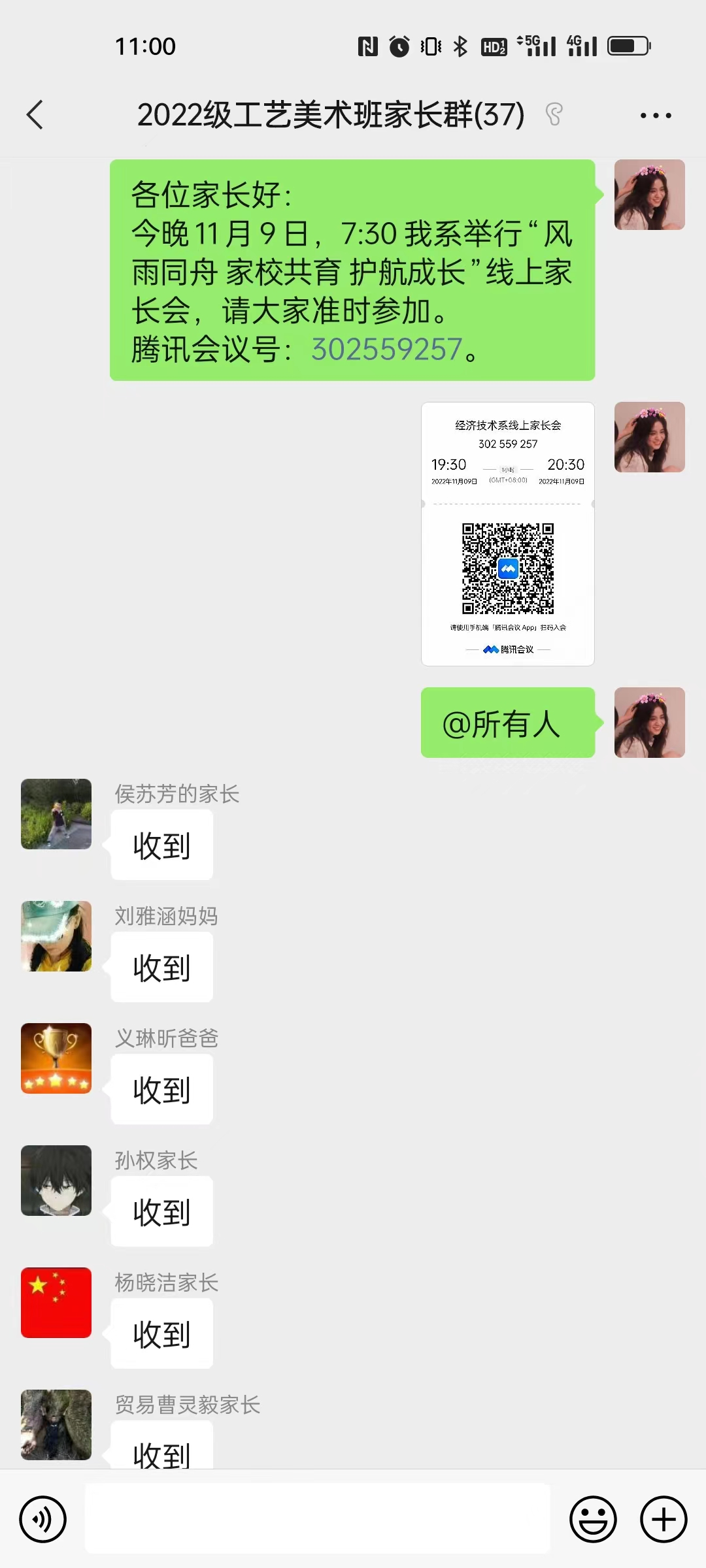706x1568 pixels.
Task: Tap 孙权家长's profile avatar
Action: [56, 1181]
